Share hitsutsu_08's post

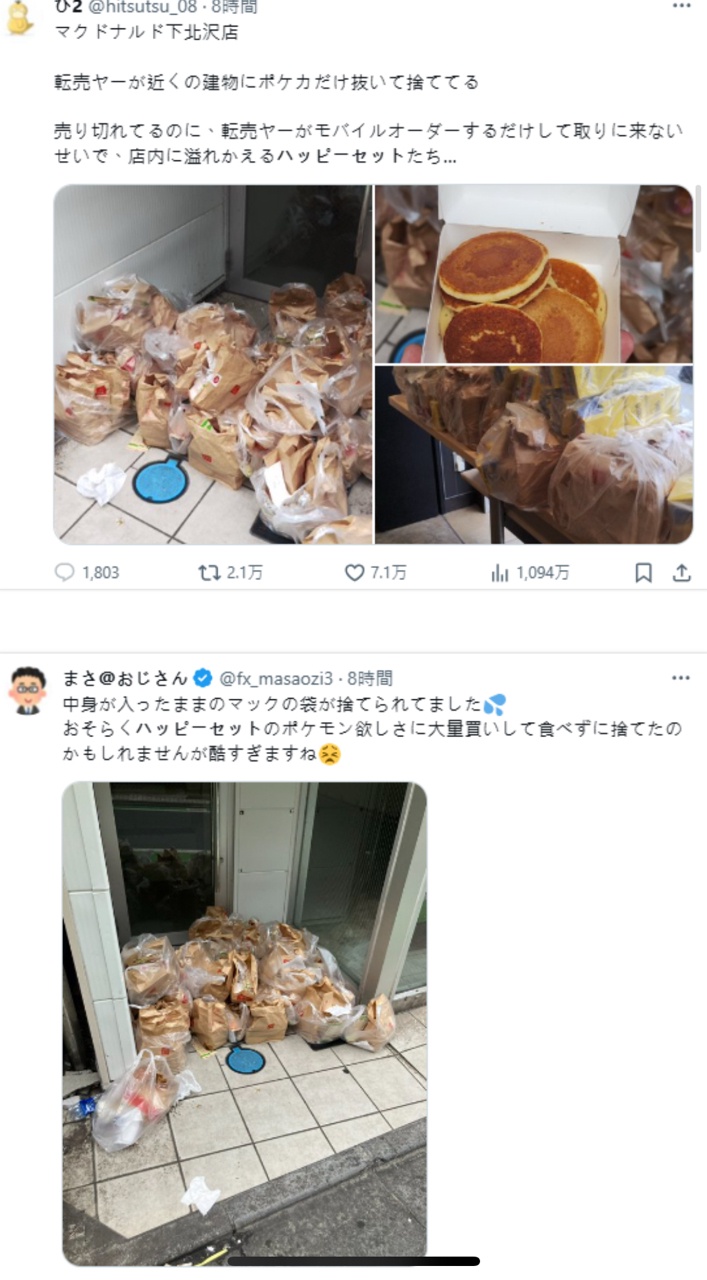(682, 573)
